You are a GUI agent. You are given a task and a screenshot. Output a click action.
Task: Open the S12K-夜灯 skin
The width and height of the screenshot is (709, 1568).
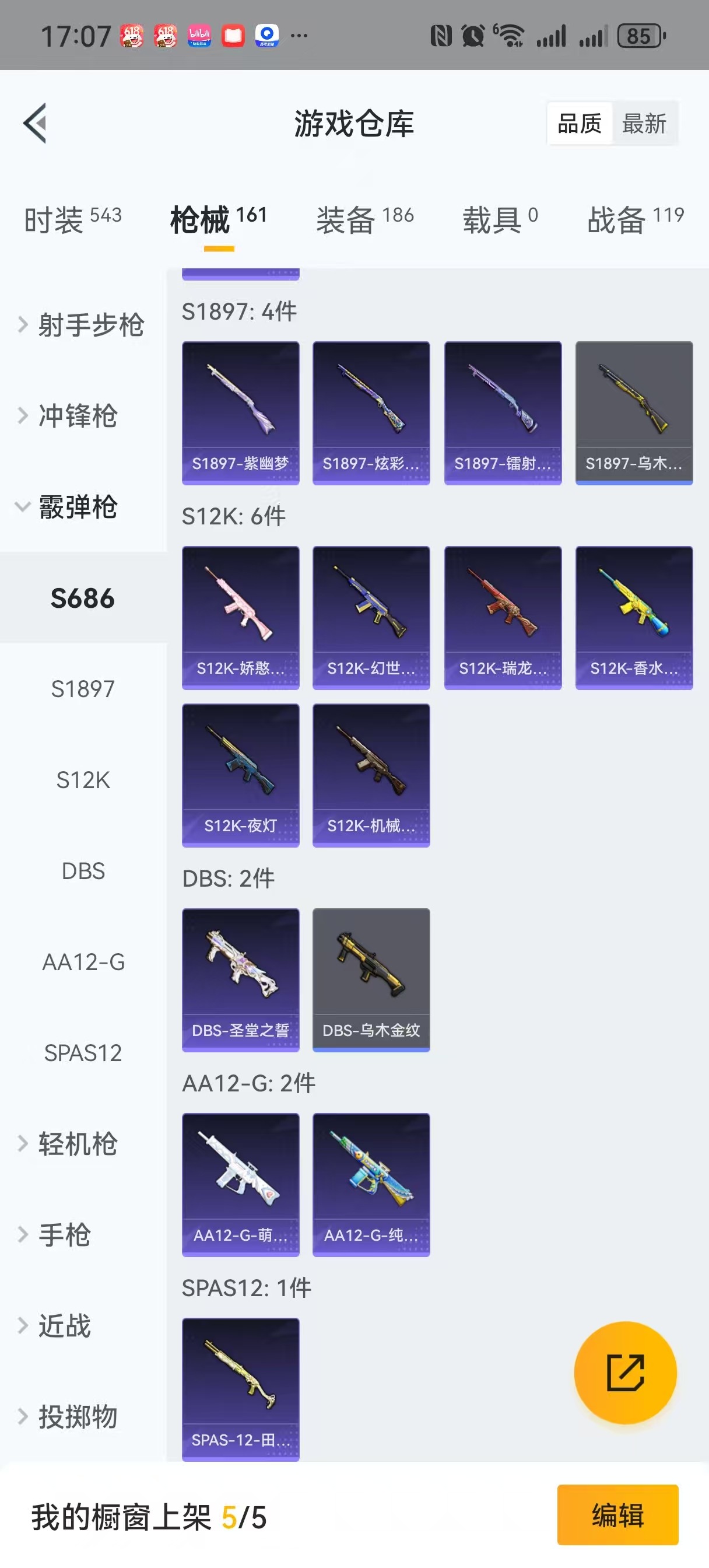tap(240, 775)
